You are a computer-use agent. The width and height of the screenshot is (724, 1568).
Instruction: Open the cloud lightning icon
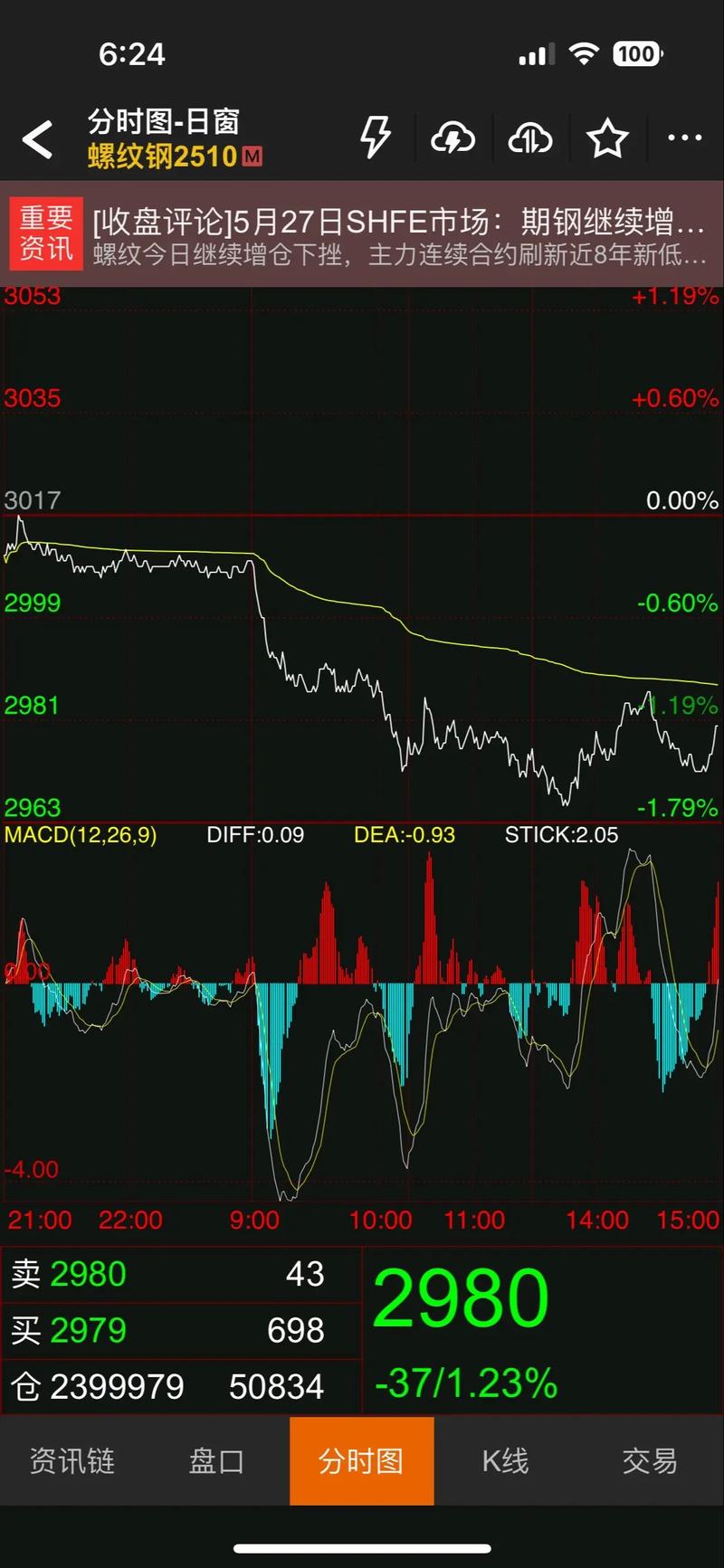click(452, 138)
